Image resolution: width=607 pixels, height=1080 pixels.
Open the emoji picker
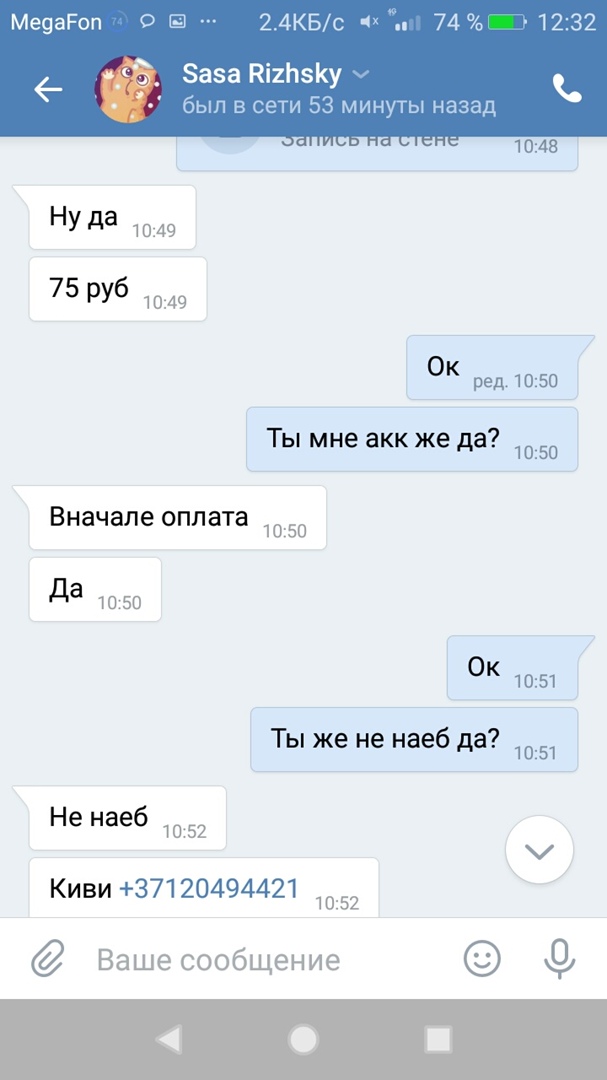pyautogui.click(x=482, y=960)
